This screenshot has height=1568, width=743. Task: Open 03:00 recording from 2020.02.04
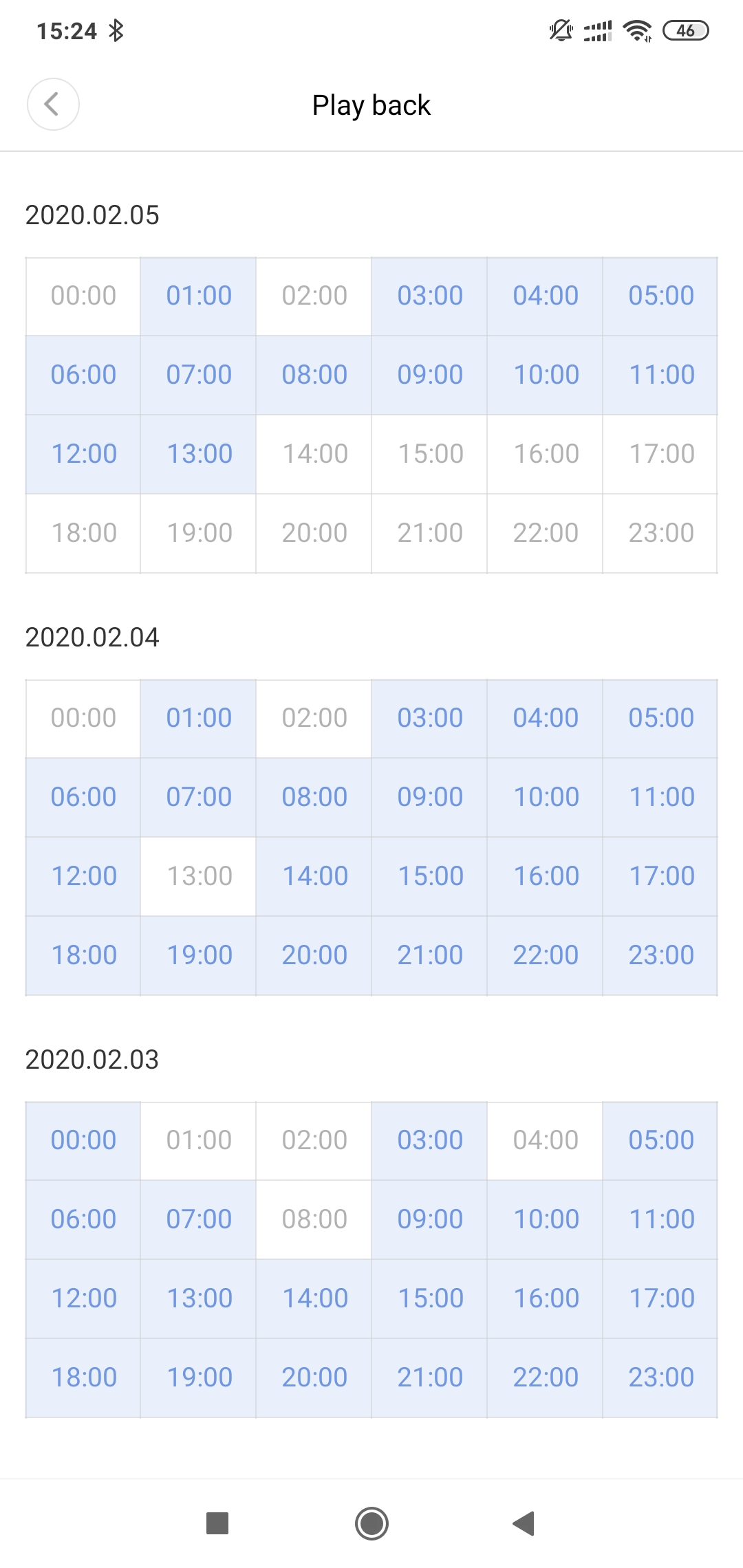429,719
